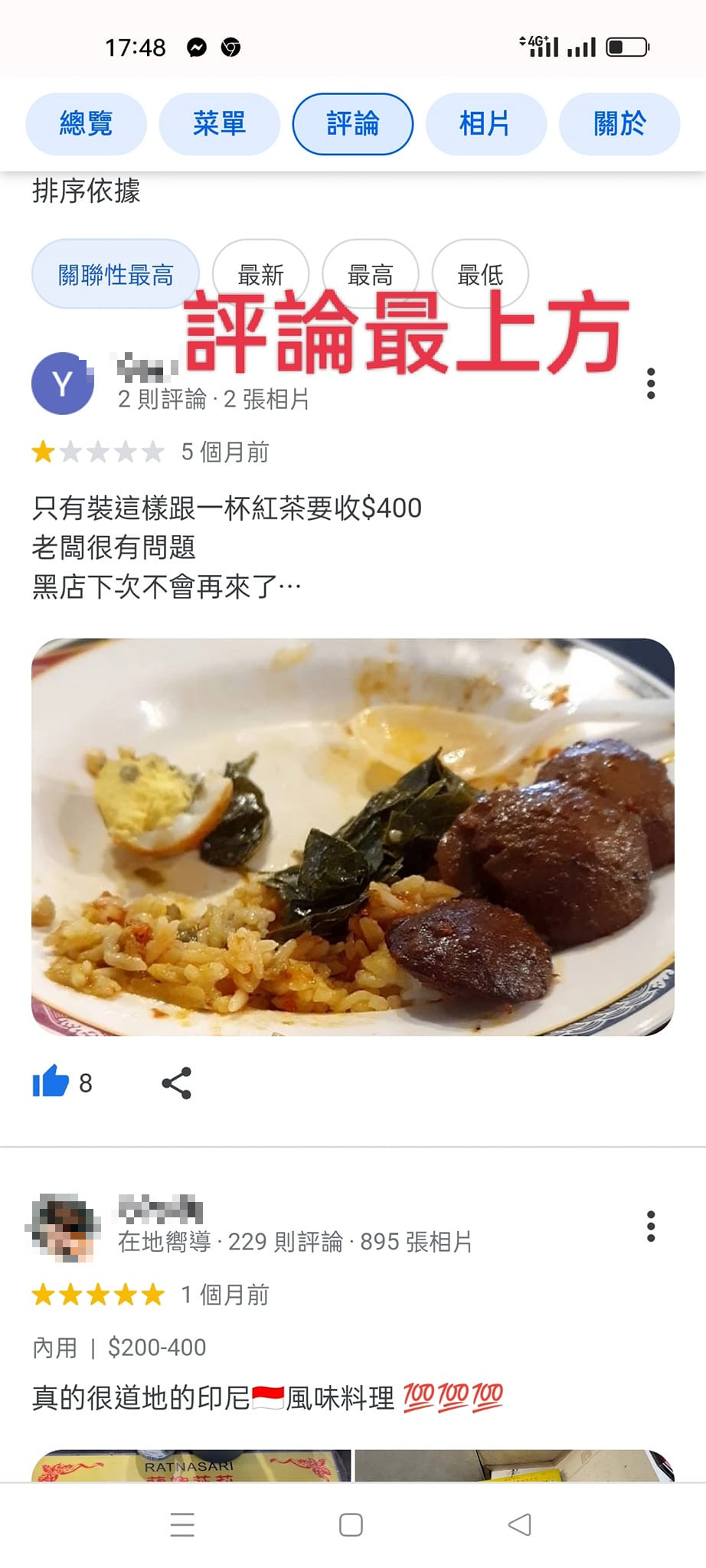Share the 1-star review
This screenshot has width=706, height=1568.
point(176,1083)
